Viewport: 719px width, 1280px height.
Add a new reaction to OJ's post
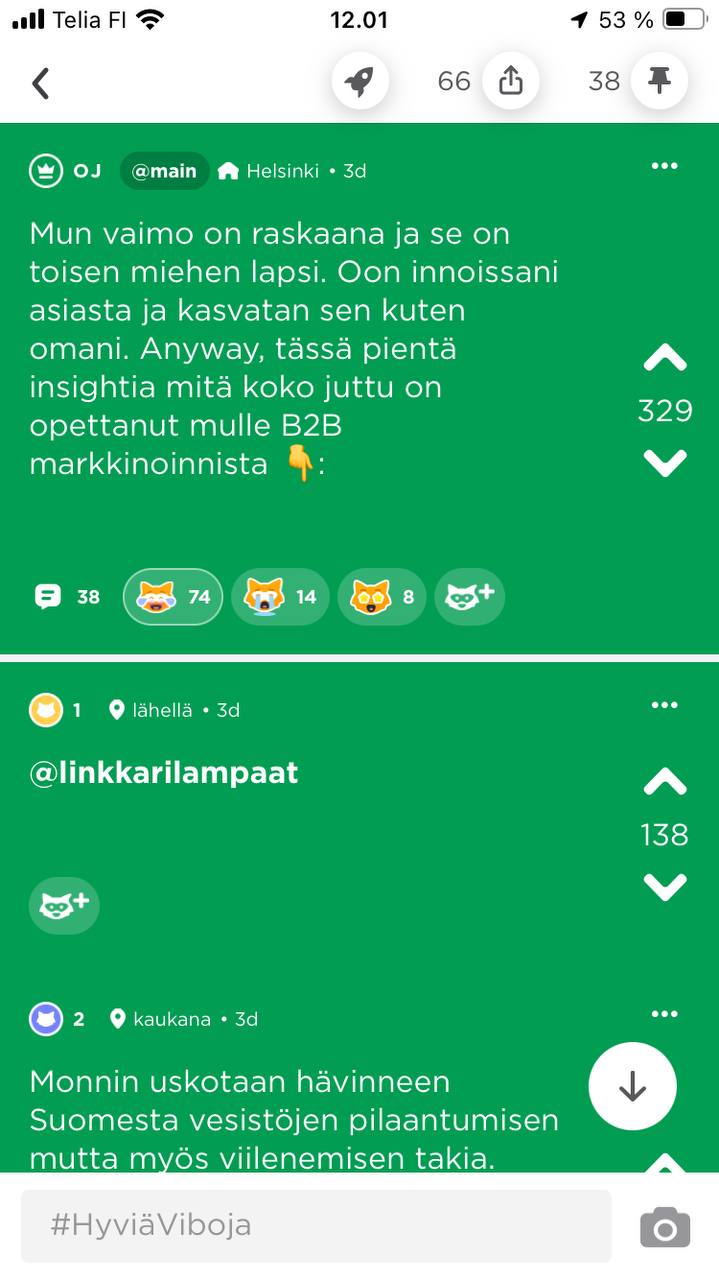point(469,597)
